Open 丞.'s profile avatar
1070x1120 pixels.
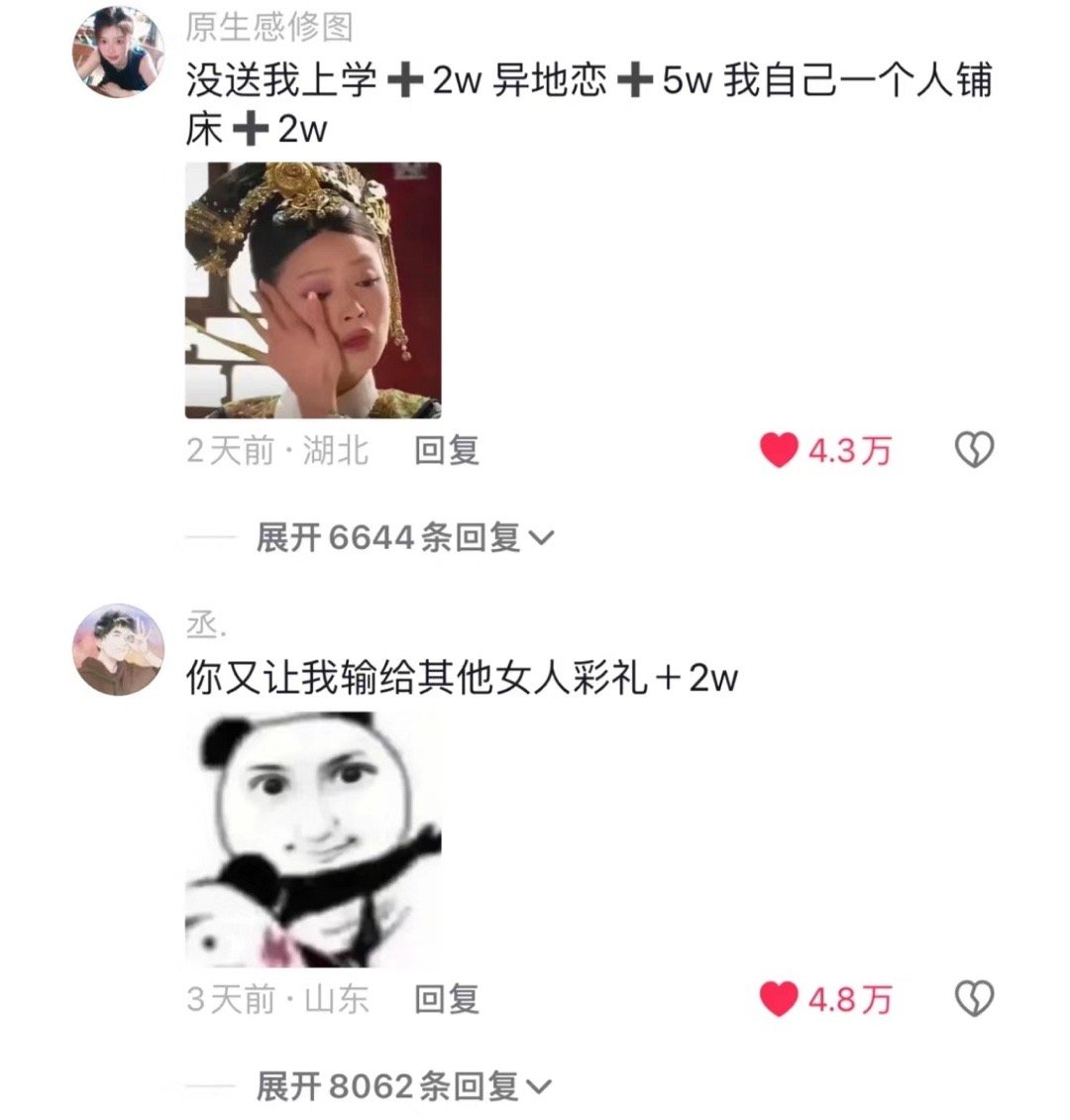pos(118,649)
